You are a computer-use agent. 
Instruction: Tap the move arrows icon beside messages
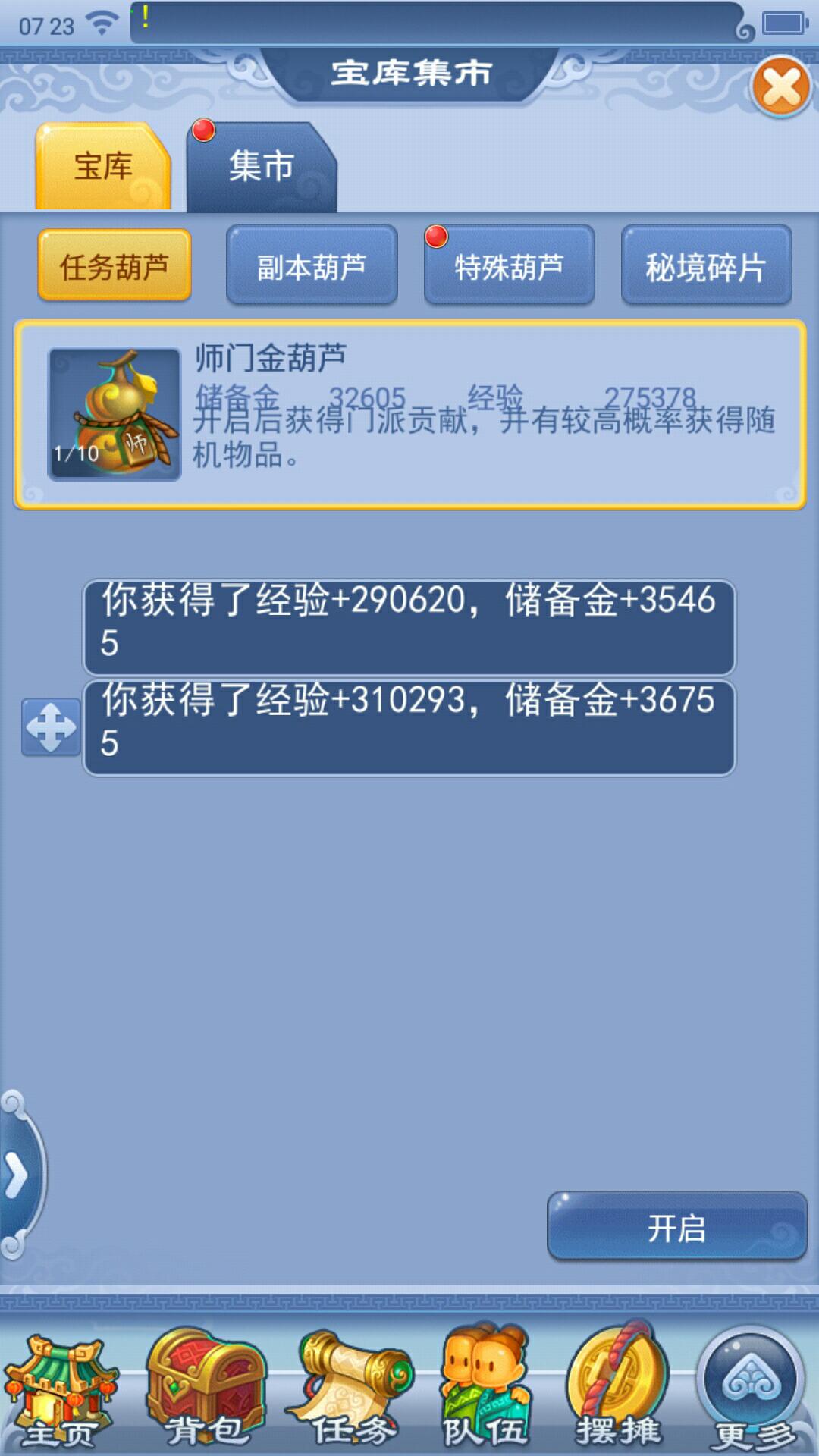(51, 727)
